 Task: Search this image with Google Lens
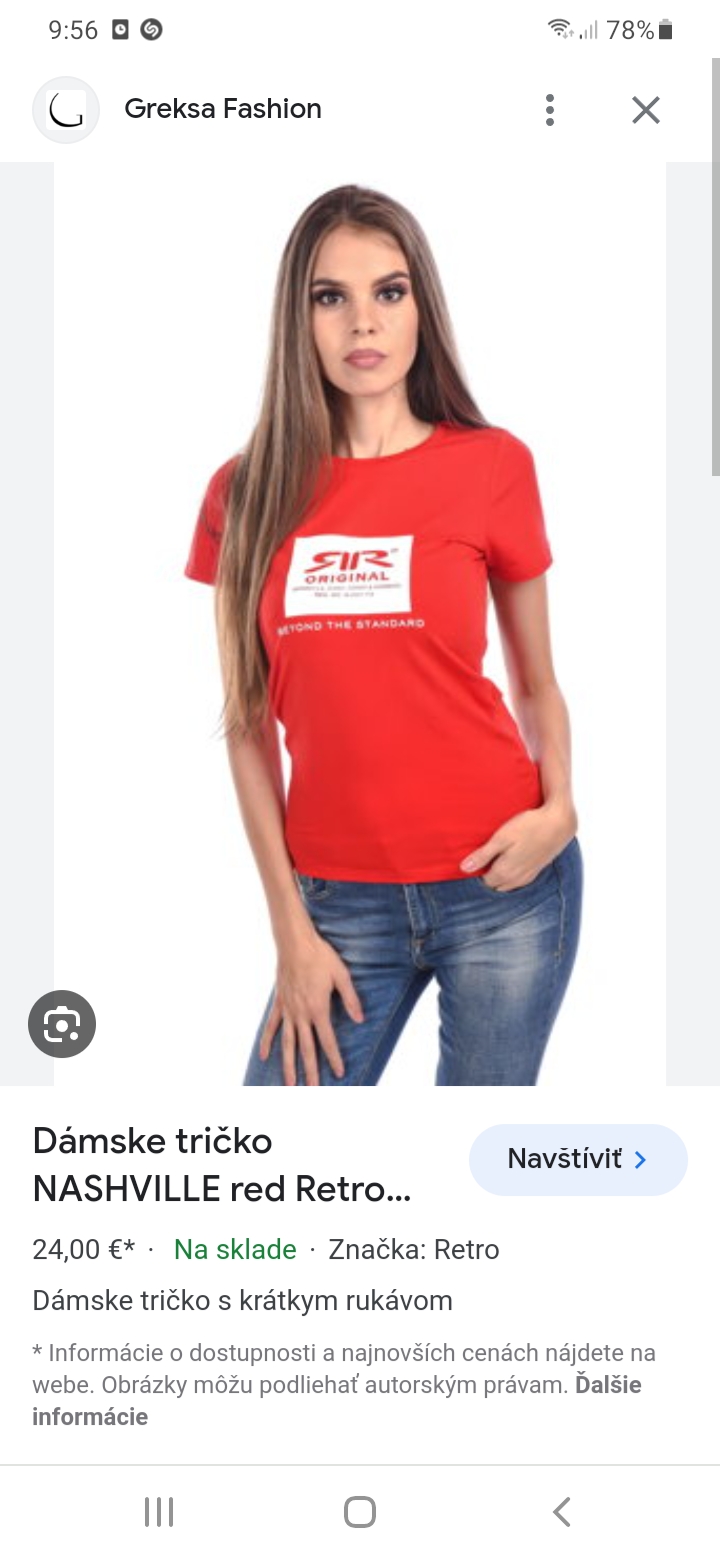[62, 1024]
